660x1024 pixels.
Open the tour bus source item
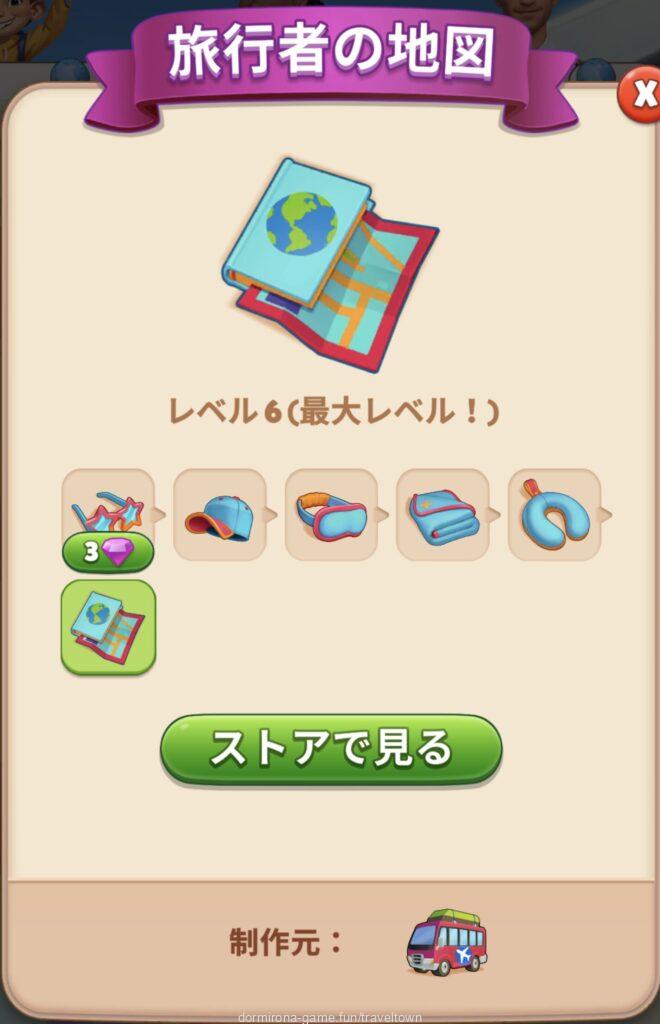pyautogui.click(x=446, y=942)
